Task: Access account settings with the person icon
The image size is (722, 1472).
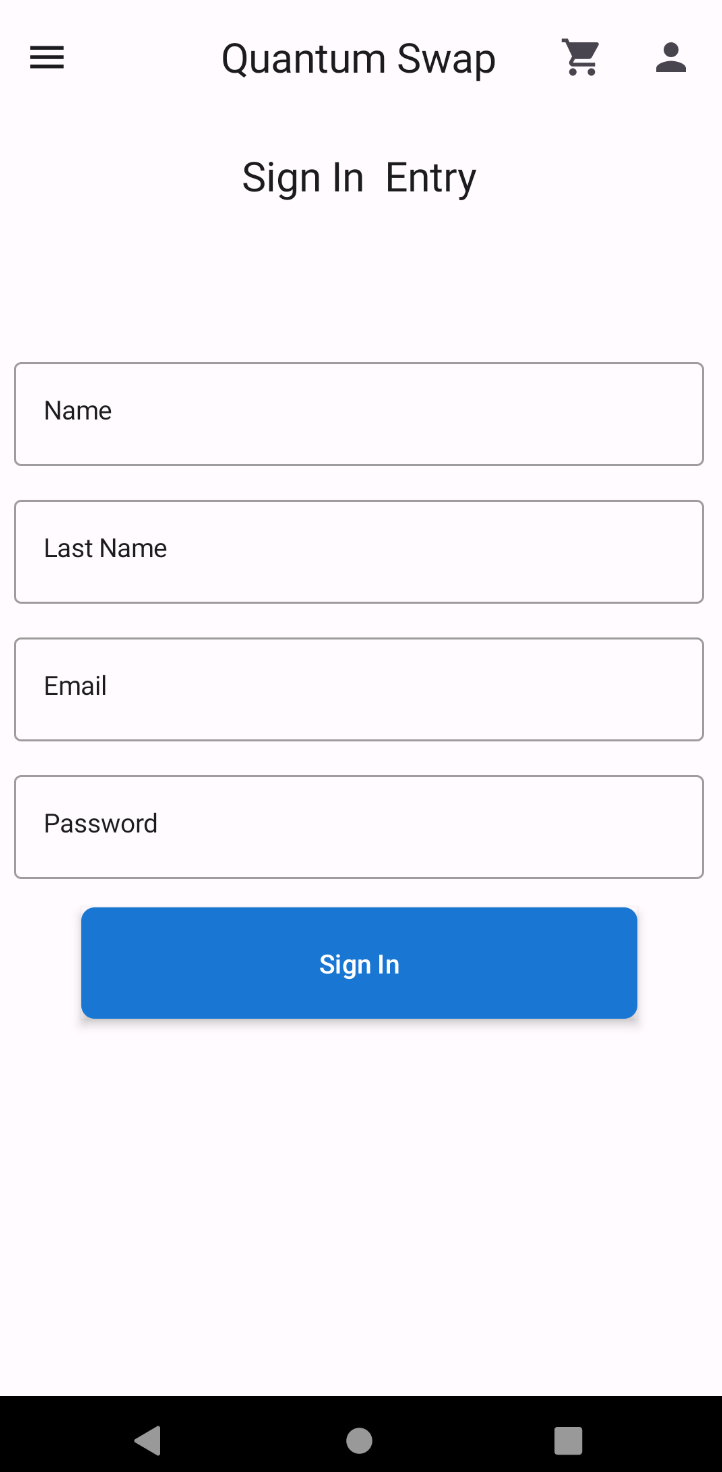Action: click(670, 57)
